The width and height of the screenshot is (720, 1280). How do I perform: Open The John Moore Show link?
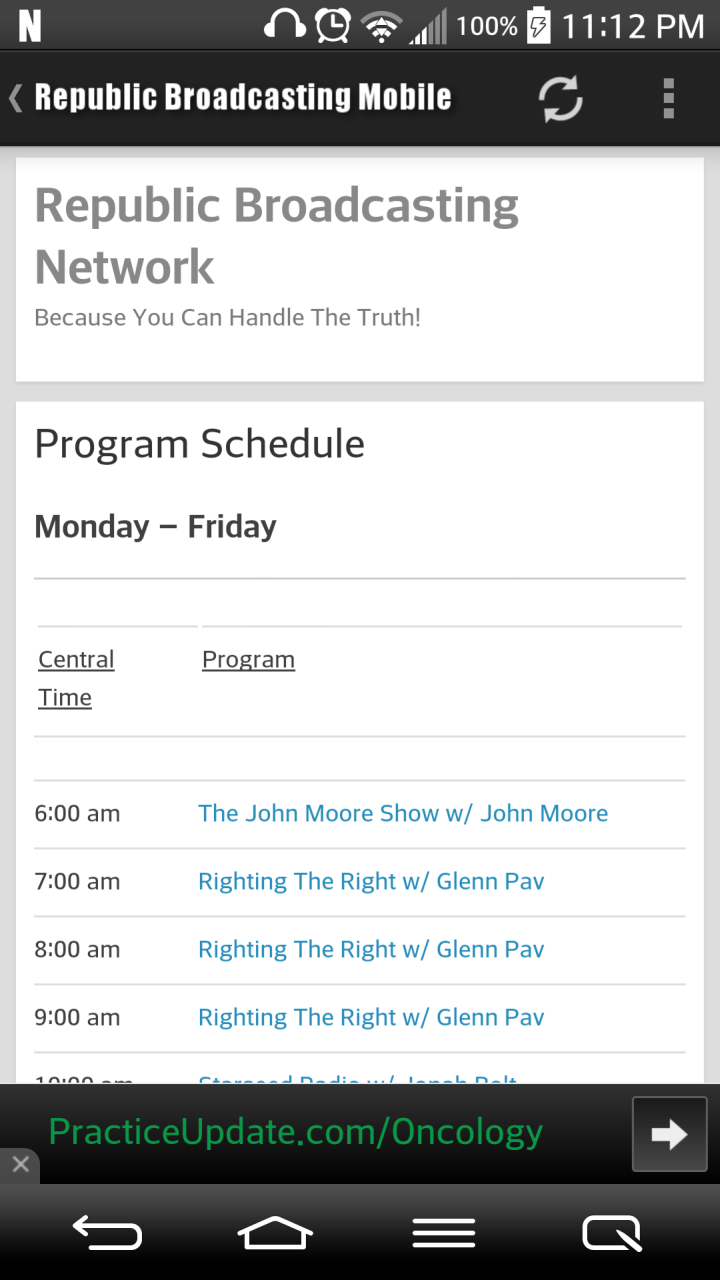pos(403,813)
